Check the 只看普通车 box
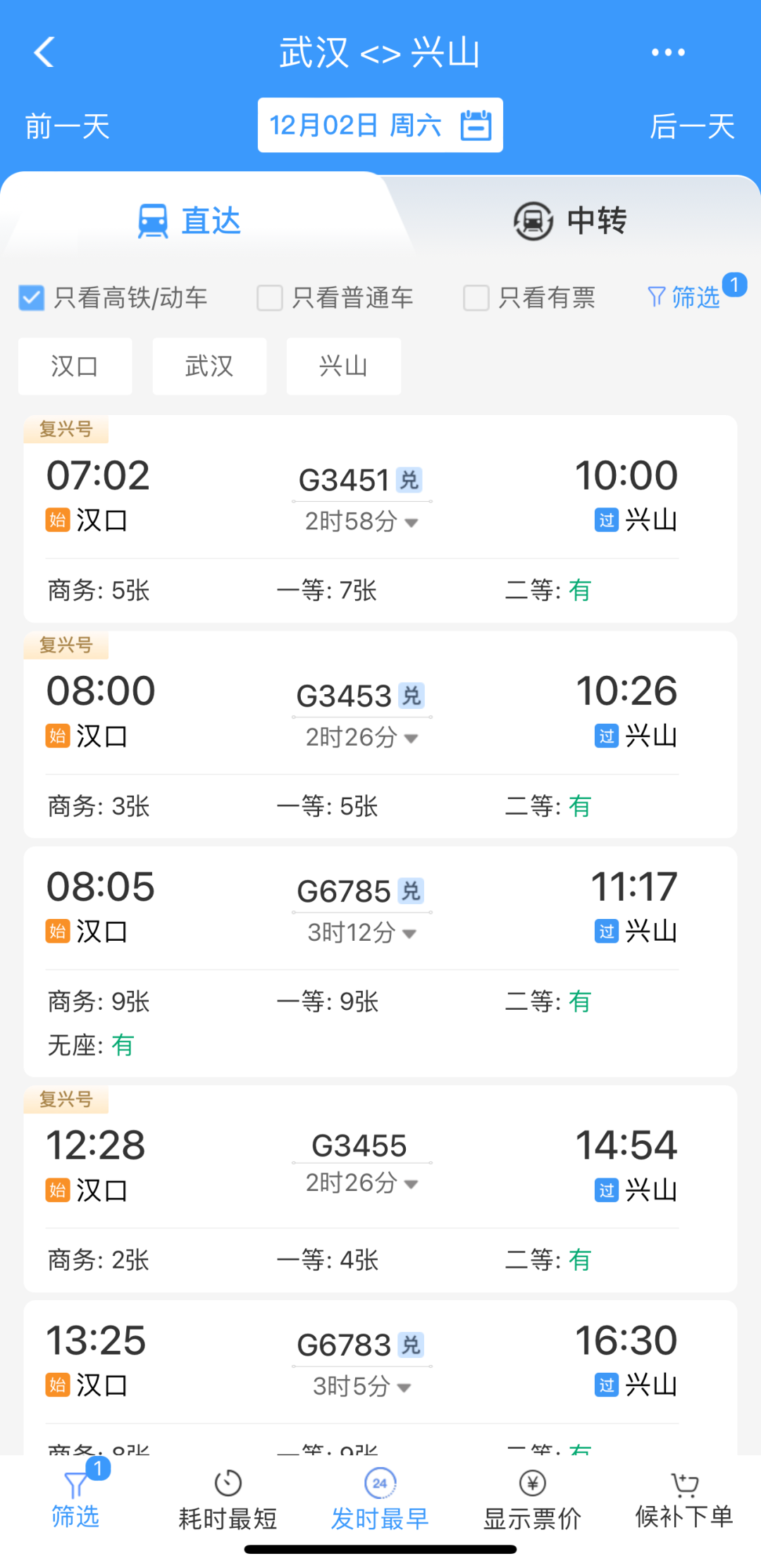Screen dimensions: 761x1568 point(335,297)
